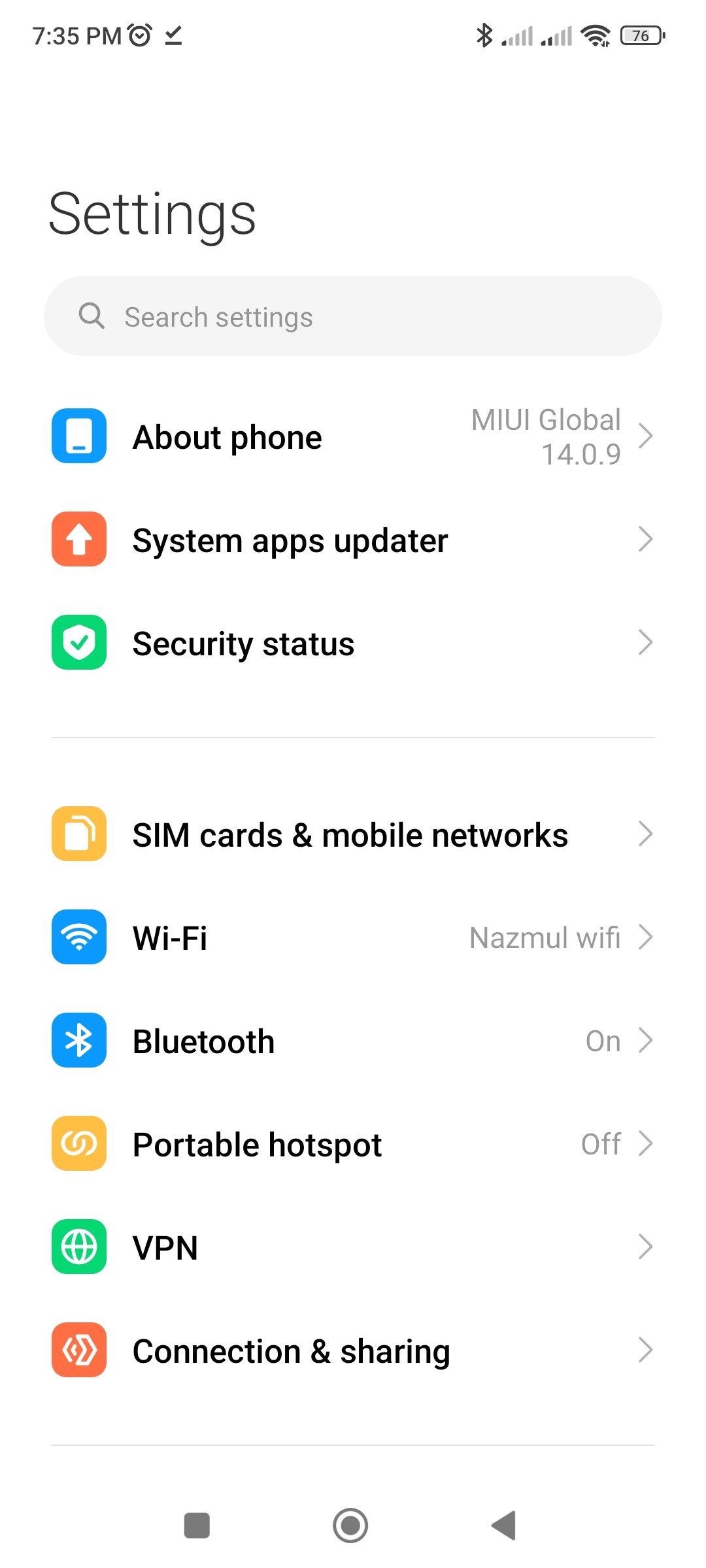Open Bluetooth settings showing On status
The image size is (706, 1568).
click(x=353, y=1040)
